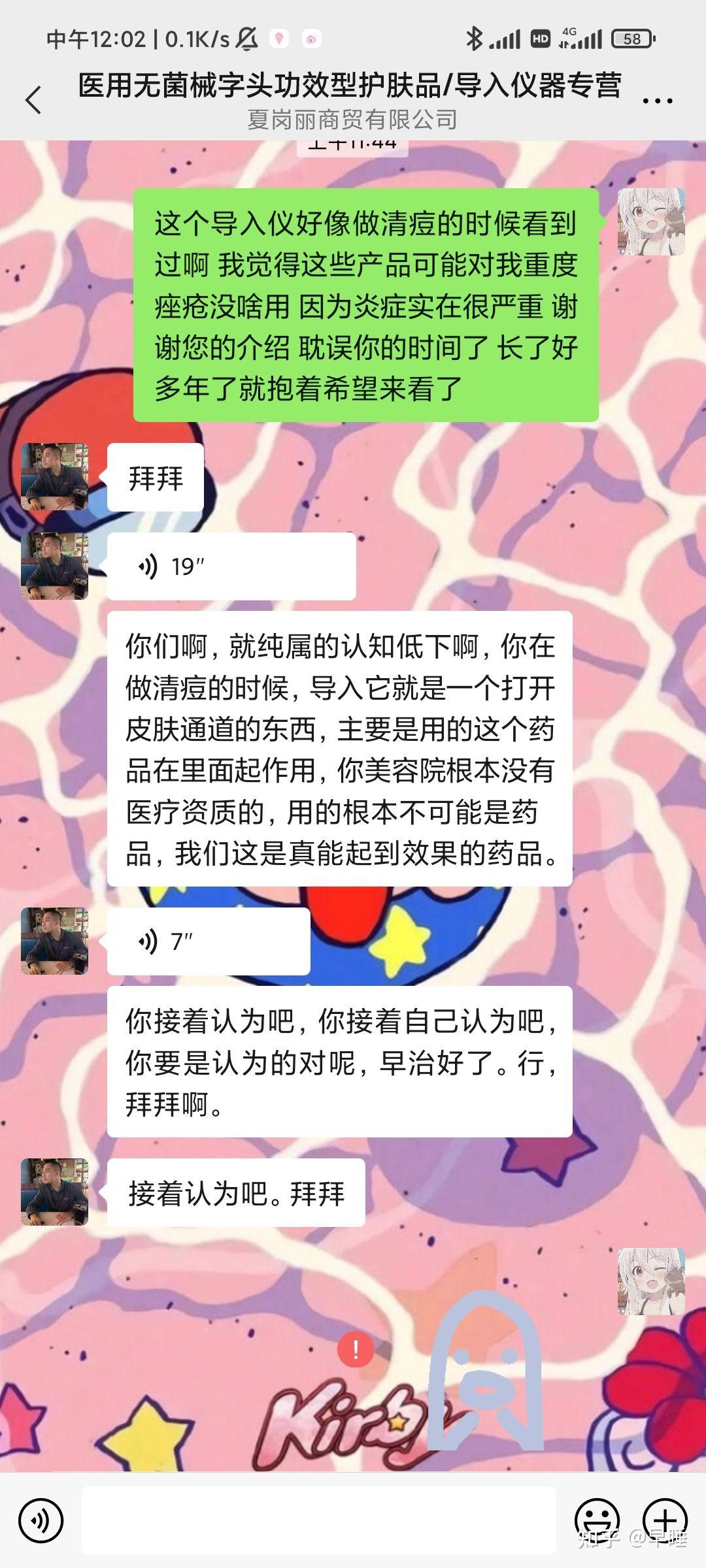This screenshot has width=706, height=1568.
Task: Tap the red failed-message alert icon
Action: point(355,1349)
